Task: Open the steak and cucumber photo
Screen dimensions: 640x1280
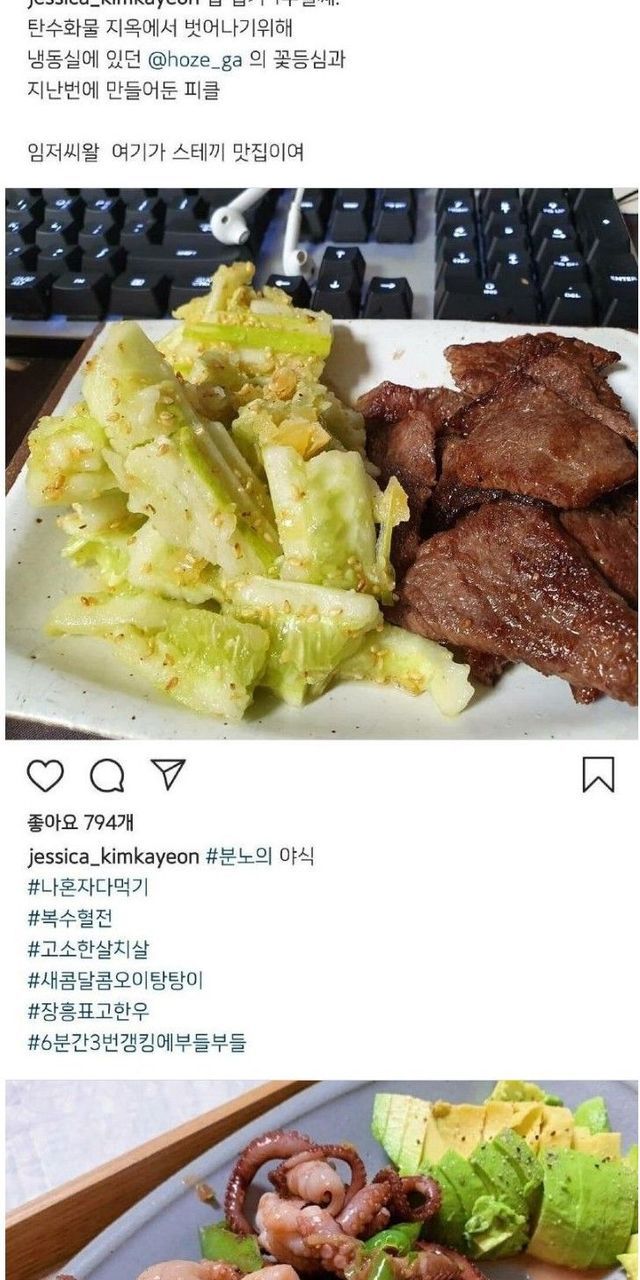Action: (321, 463)
